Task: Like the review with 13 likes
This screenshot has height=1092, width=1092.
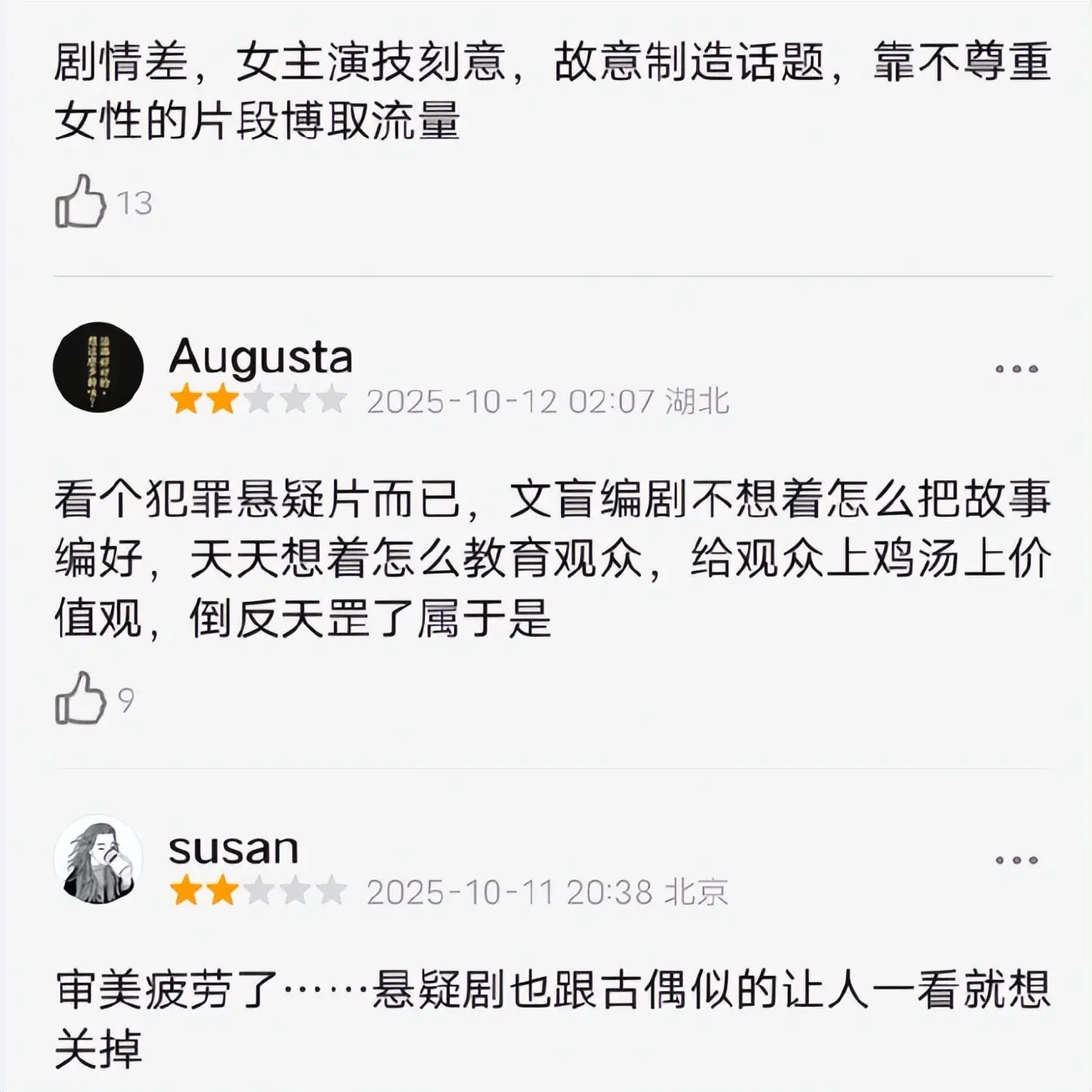Action: 81,202
